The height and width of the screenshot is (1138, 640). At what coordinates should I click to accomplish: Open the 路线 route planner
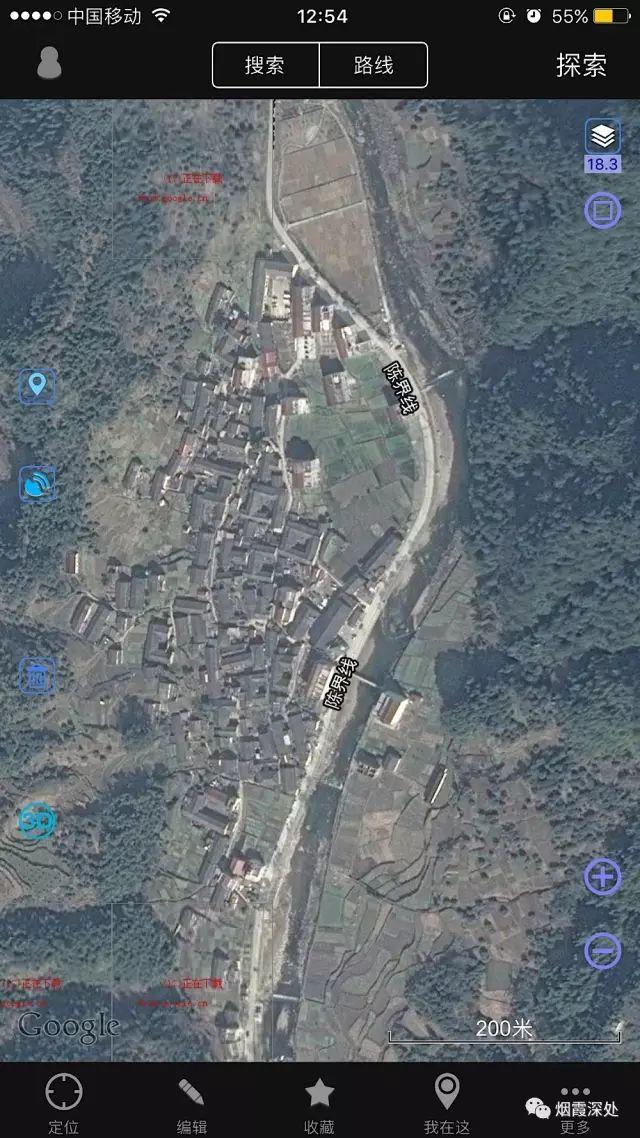coord(373,65)
